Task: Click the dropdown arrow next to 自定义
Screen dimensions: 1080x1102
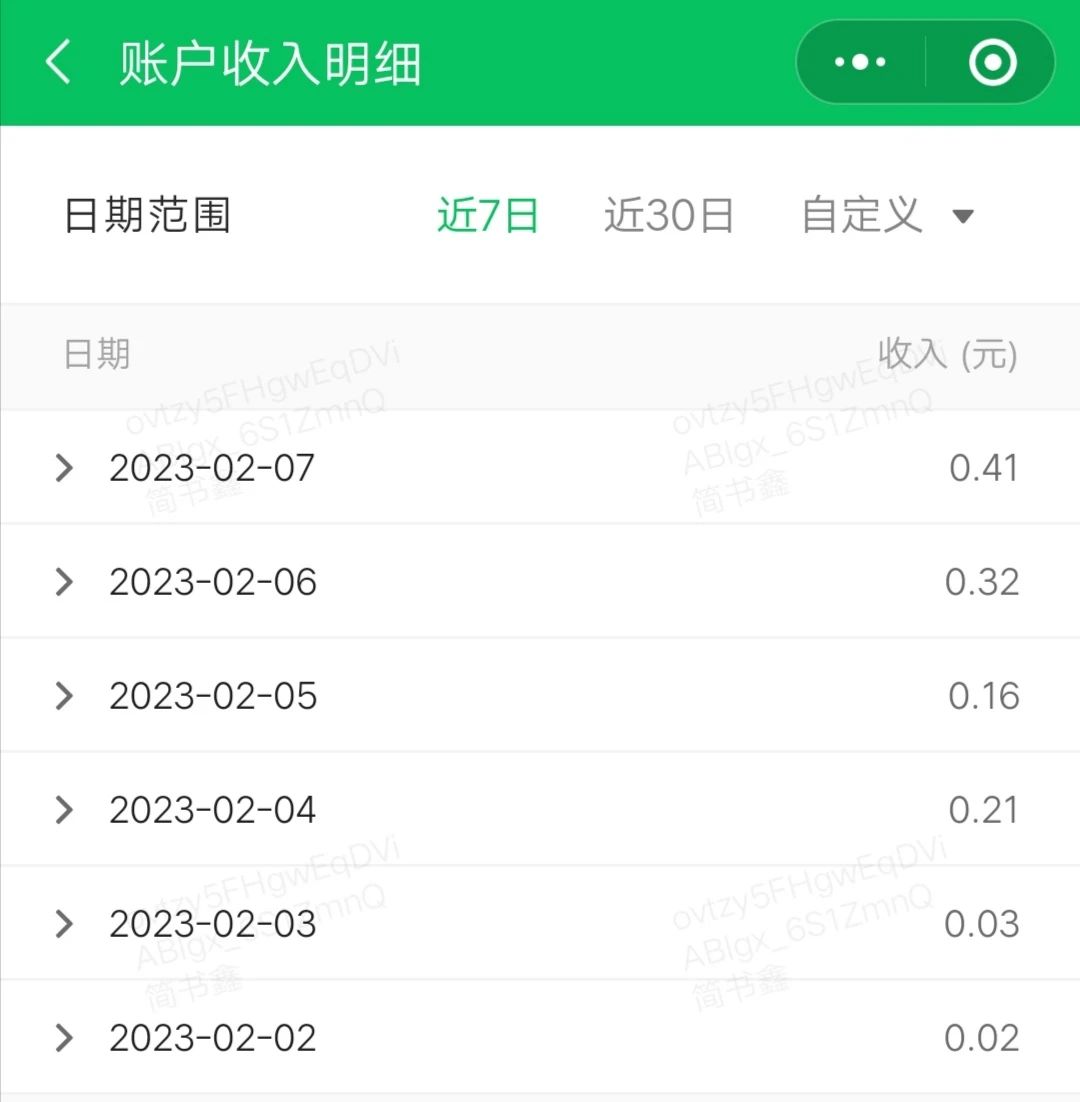Action: [x=962, y=215]
